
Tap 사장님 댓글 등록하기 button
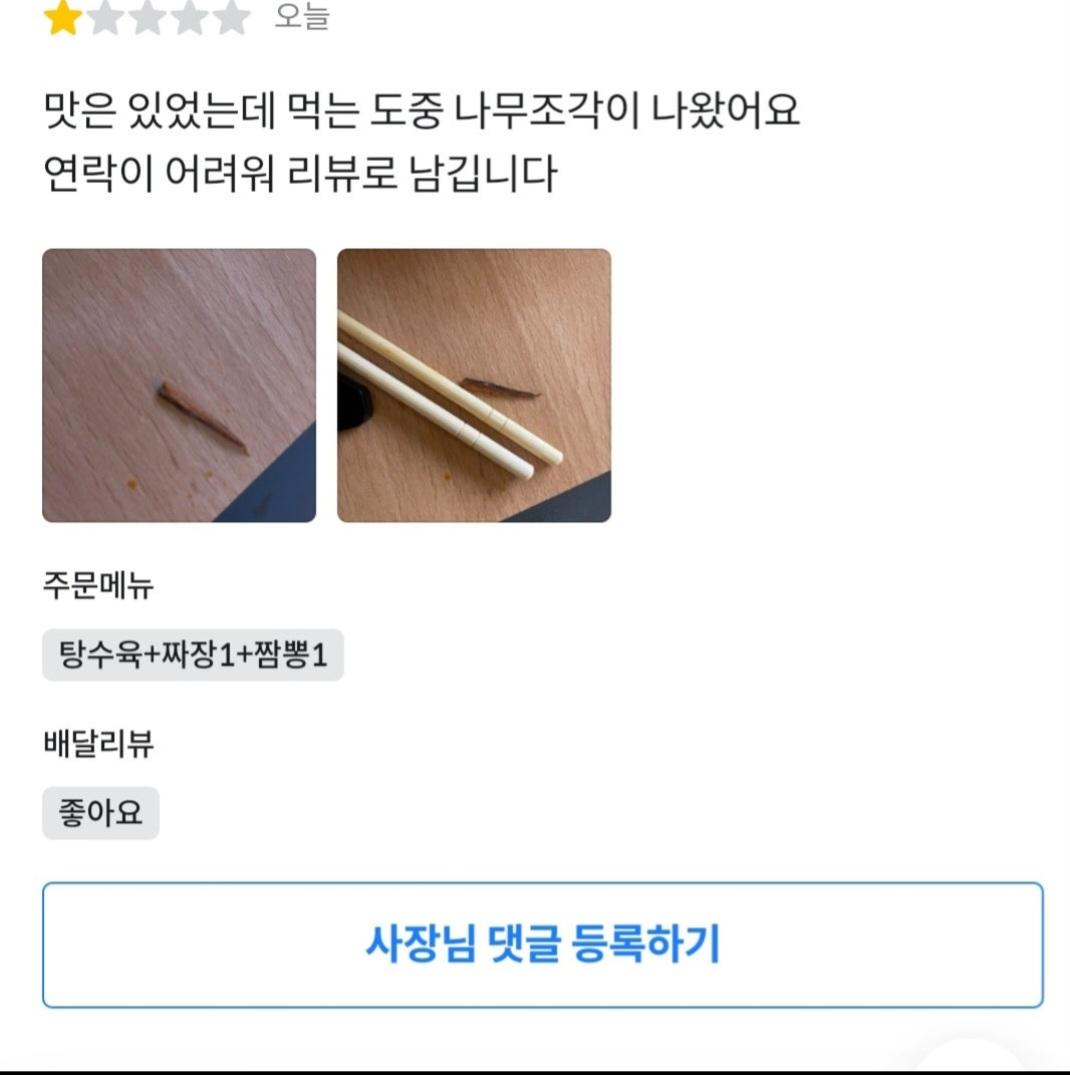coord(542,944)
